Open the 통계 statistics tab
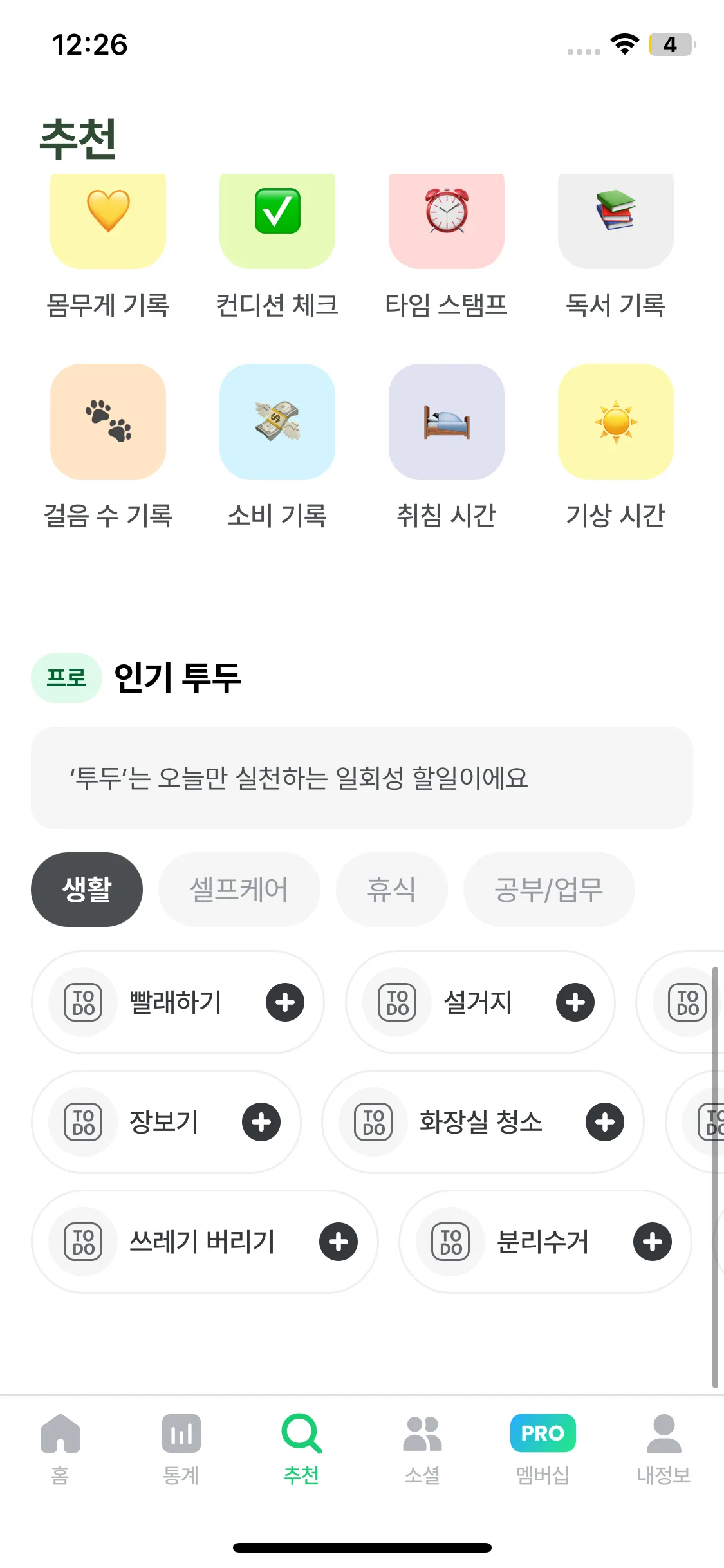Image resolution: width=724 pixels, height=1568 pixels. click(x=181, y=1448)
